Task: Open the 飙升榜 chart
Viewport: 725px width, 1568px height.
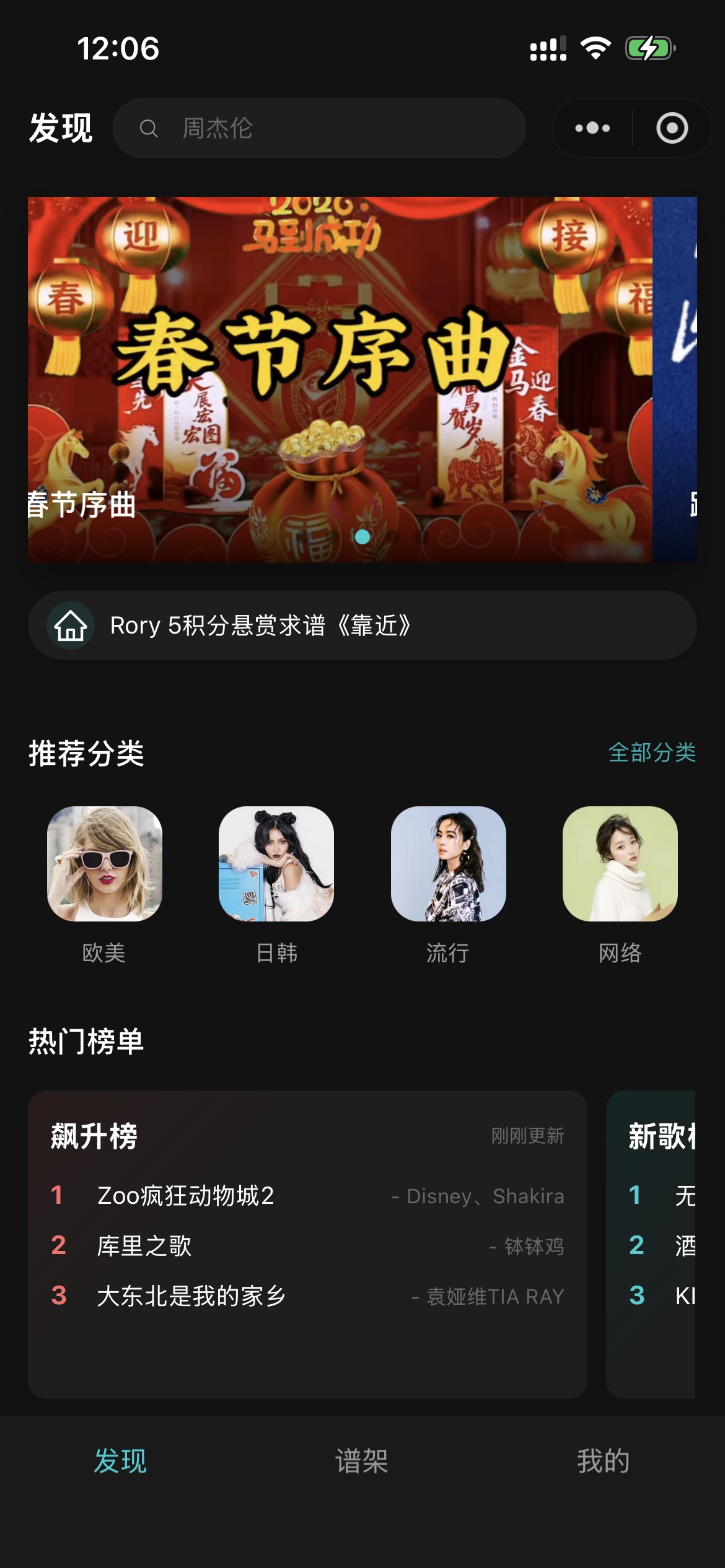Action: 94,1136
